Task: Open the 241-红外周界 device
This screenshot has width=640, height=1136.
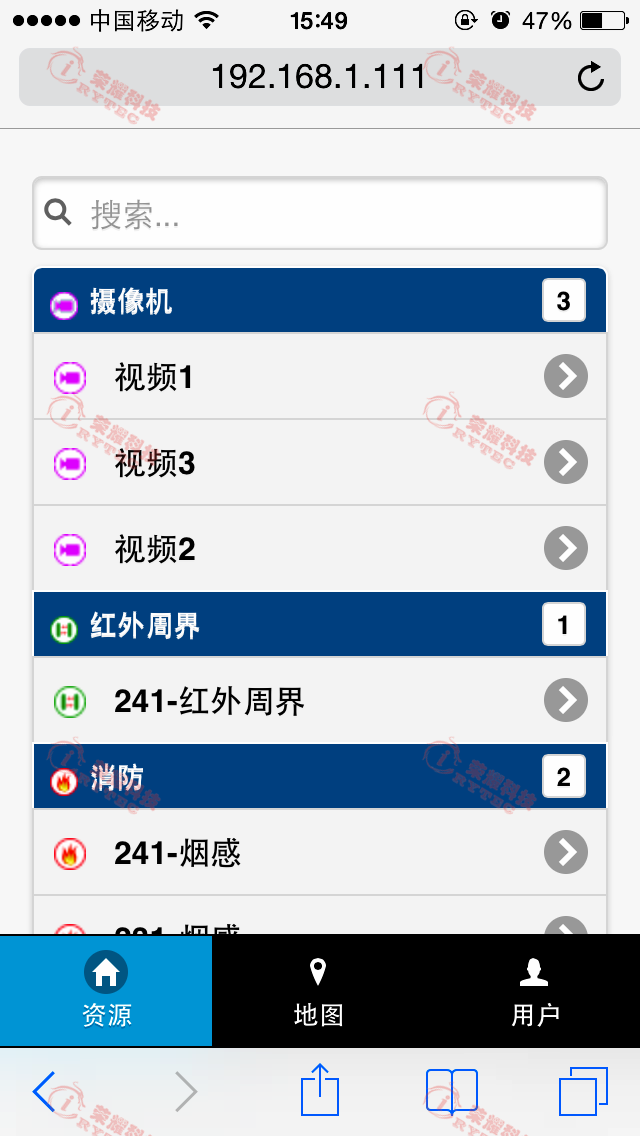Action: click(320, 700)
